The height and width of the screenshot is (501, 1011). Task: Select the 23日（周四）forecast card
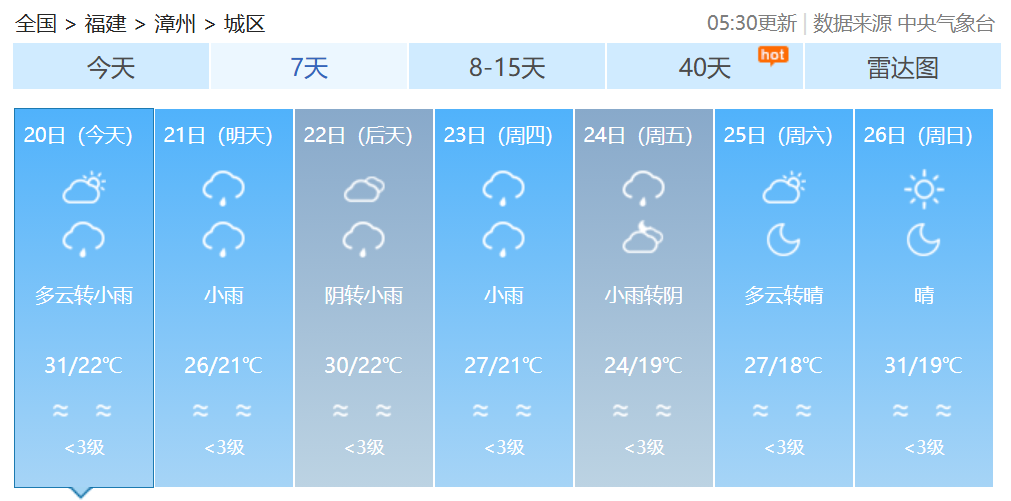point(503,297)
